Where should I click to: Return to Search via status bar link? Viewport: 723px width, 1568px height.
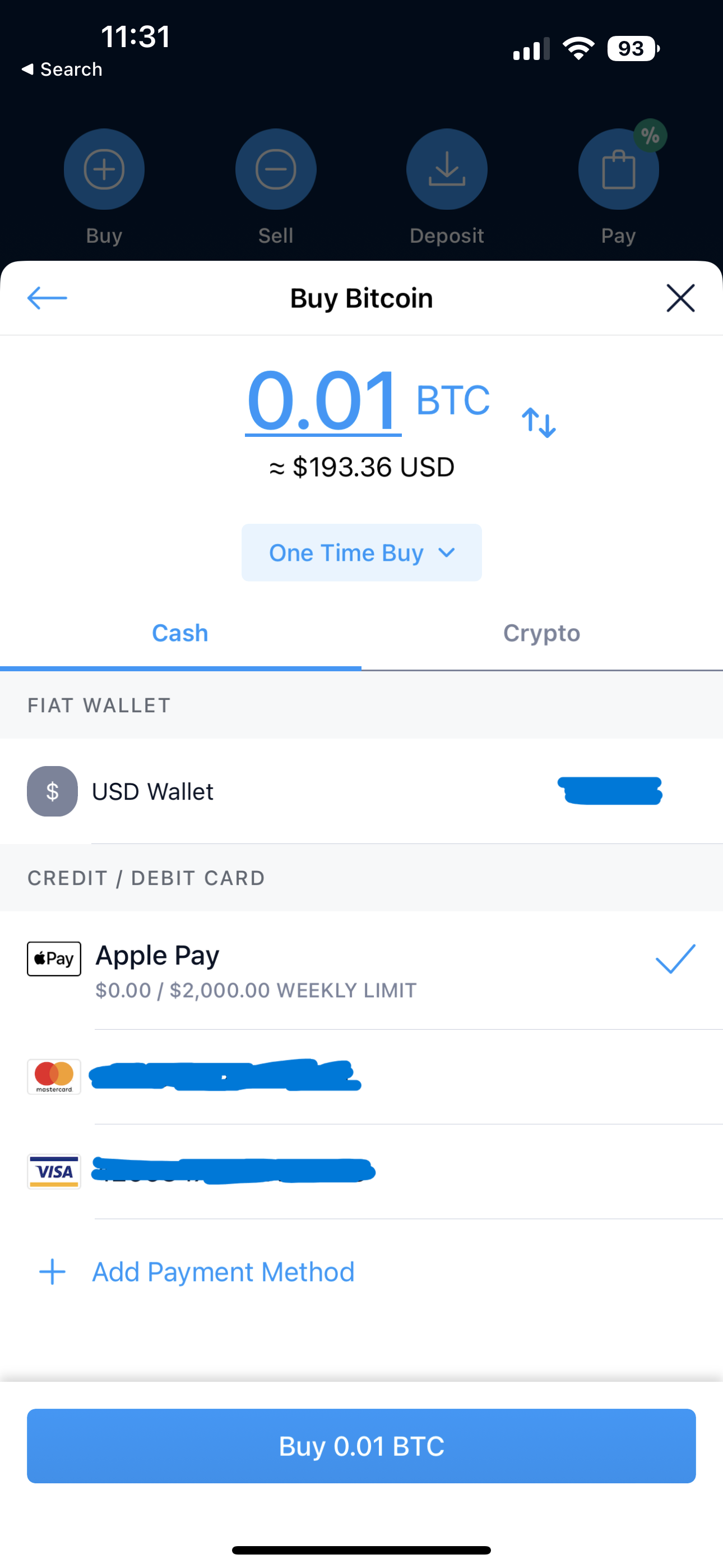pyautogui.click(x=62, y=70)
